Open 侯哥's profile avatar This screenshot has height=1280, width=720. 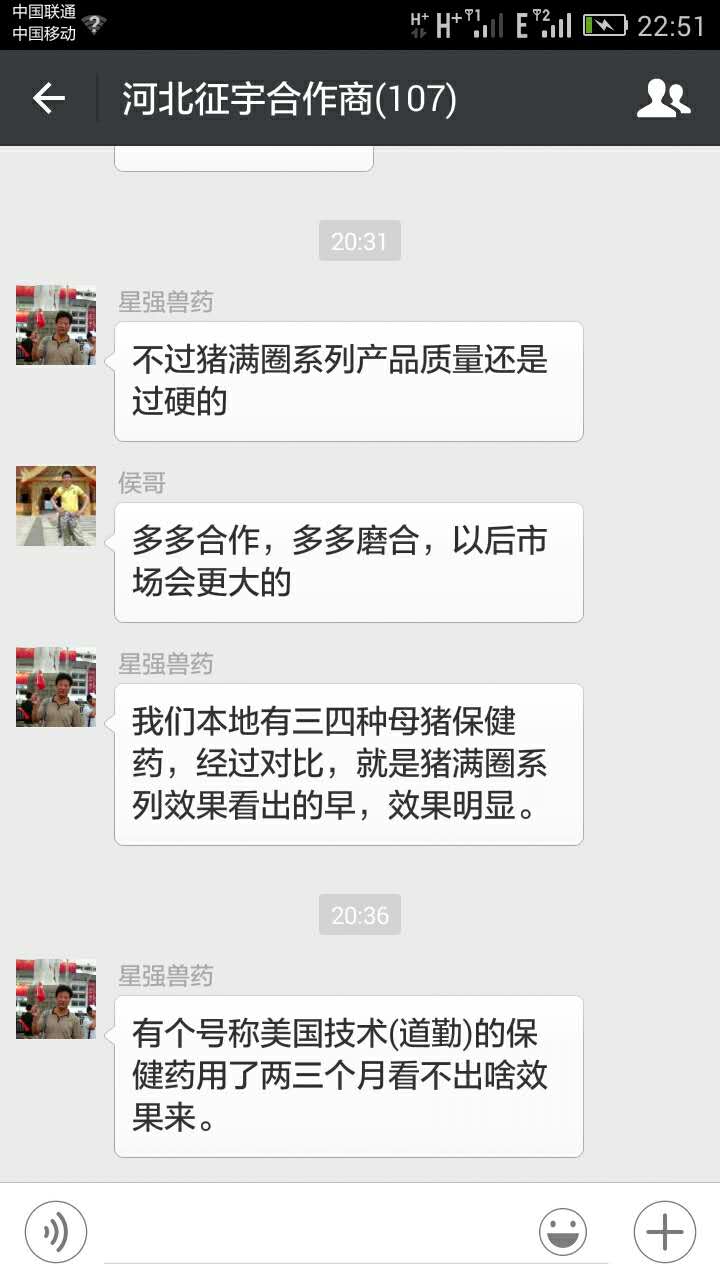pos(56,506)
